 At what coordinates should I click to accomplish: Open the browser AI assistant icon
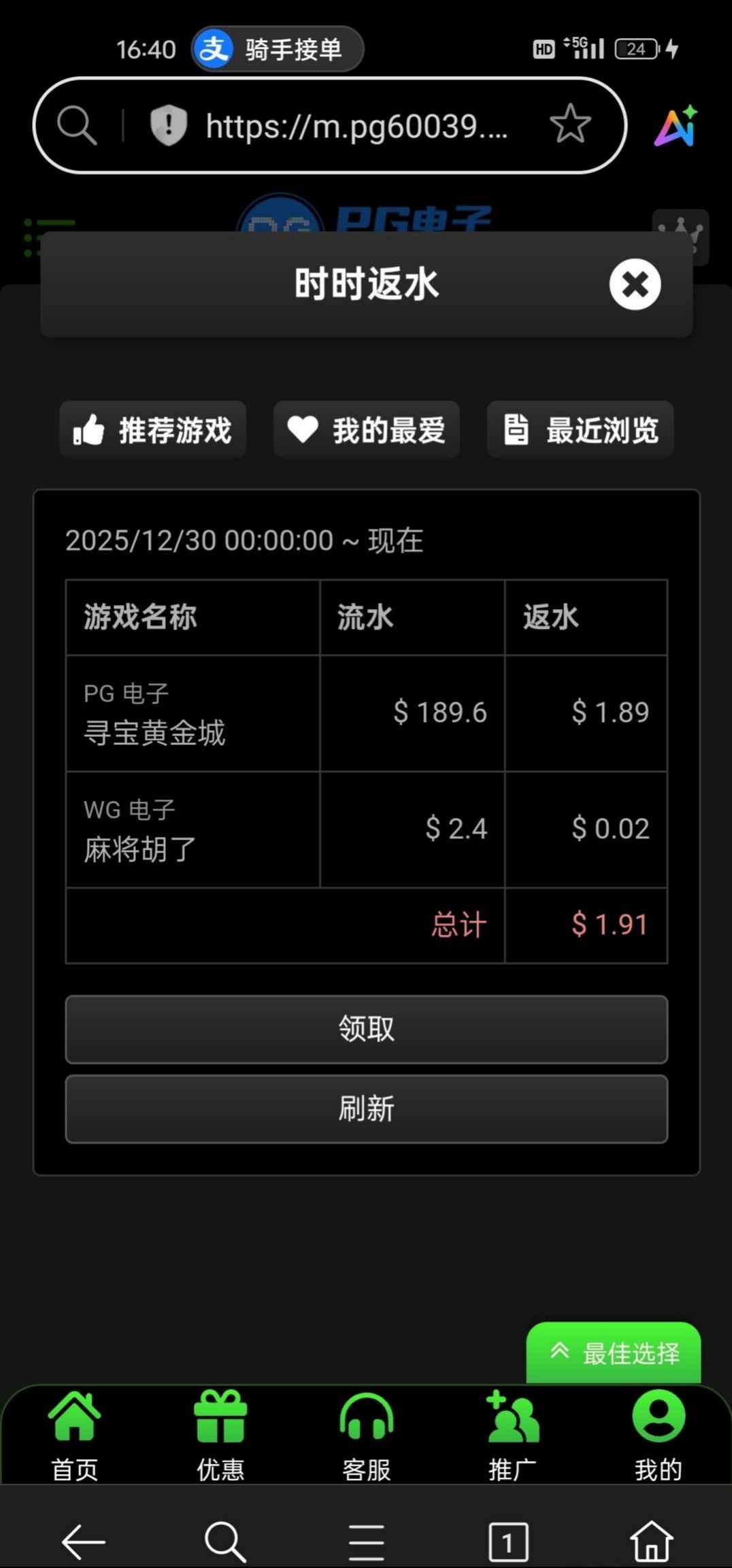(x=676, y=126)
